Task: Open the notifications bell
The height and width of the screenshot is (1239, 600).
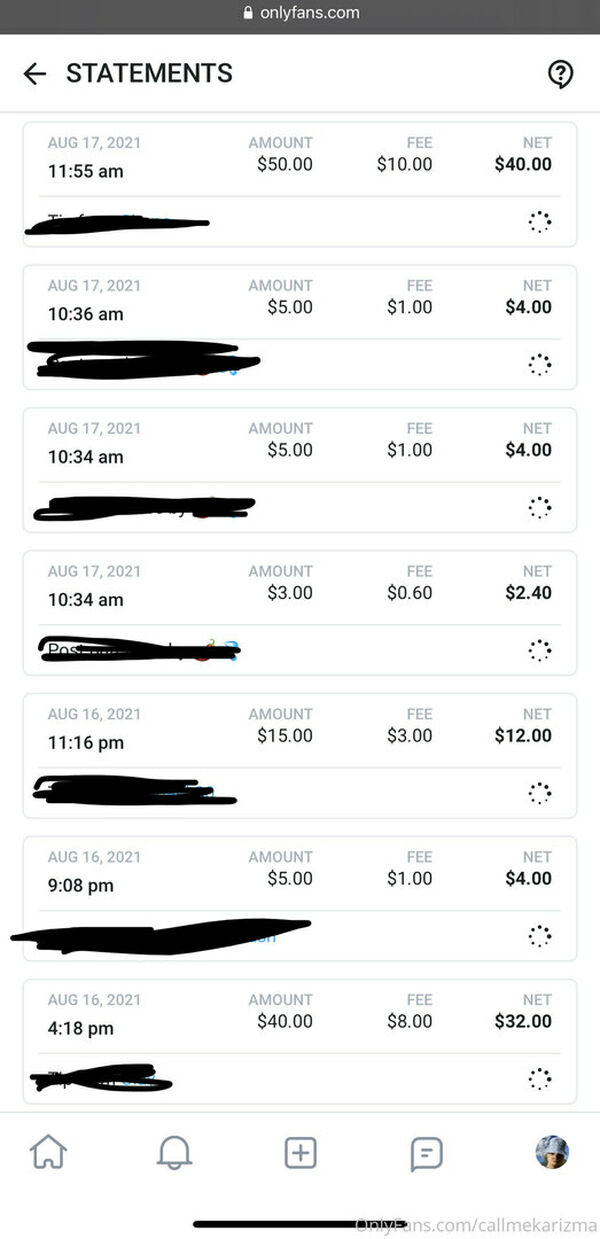Action: (x=174, y=1153)
